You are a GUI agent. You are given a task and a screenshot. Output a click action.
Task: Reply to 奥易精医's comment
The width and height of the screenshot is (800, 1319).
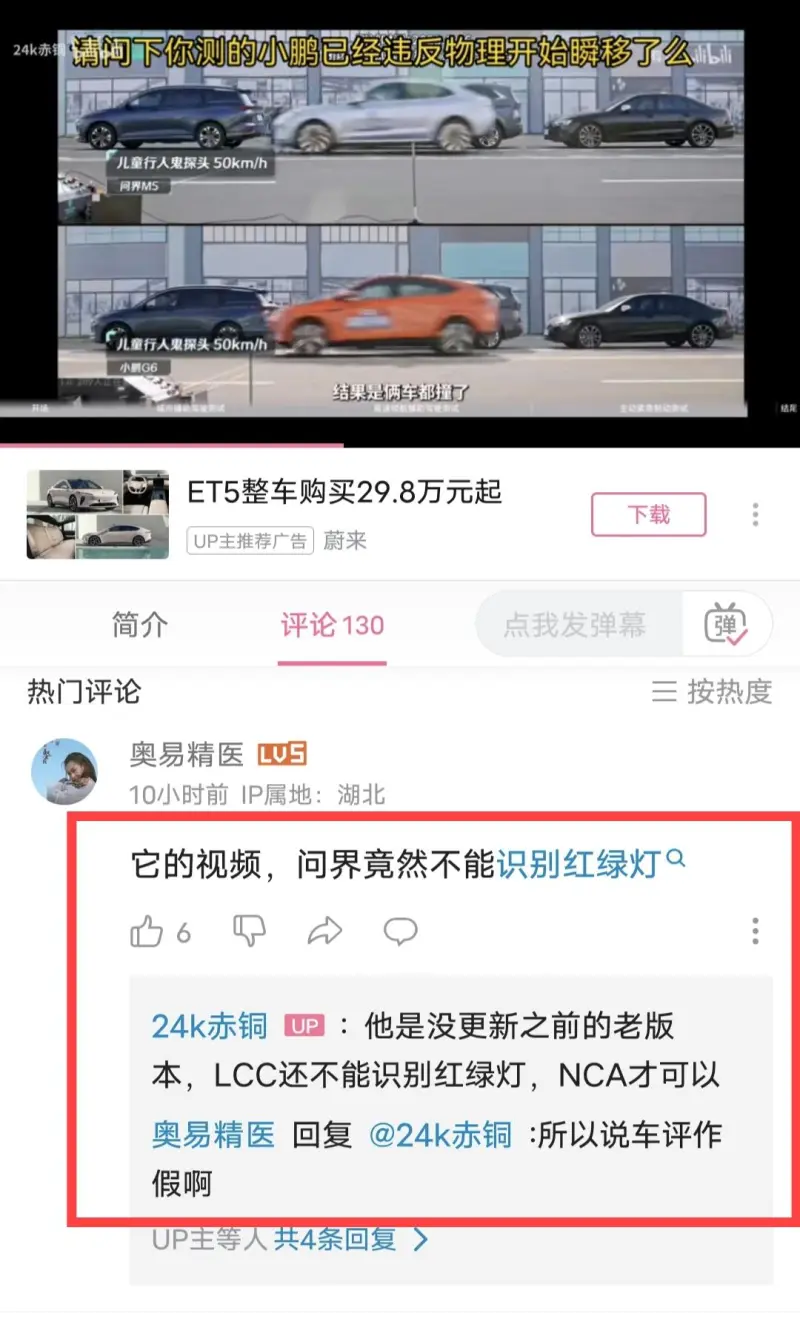coord(400,932)
